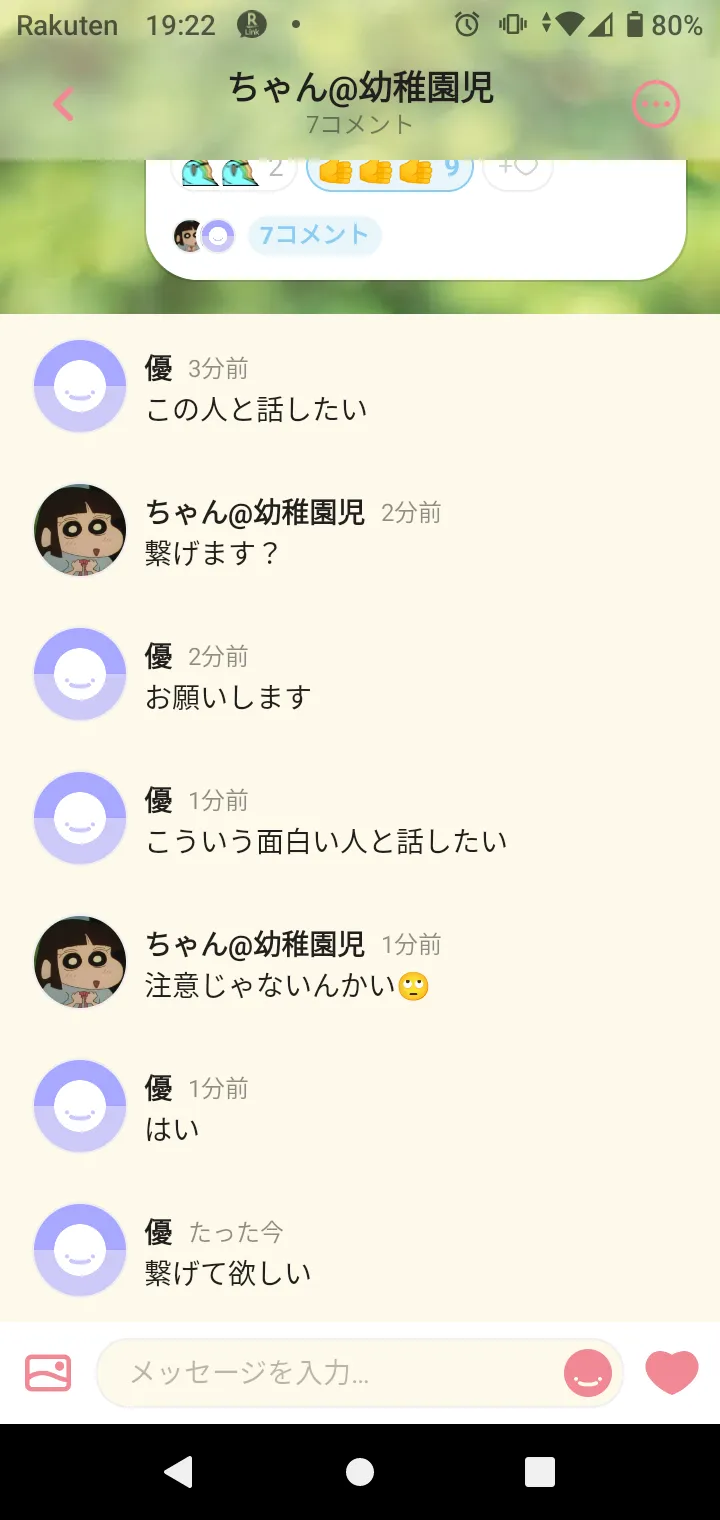Open the three-dot options menu
The image size is (720, 1520).
pos(656,104)
